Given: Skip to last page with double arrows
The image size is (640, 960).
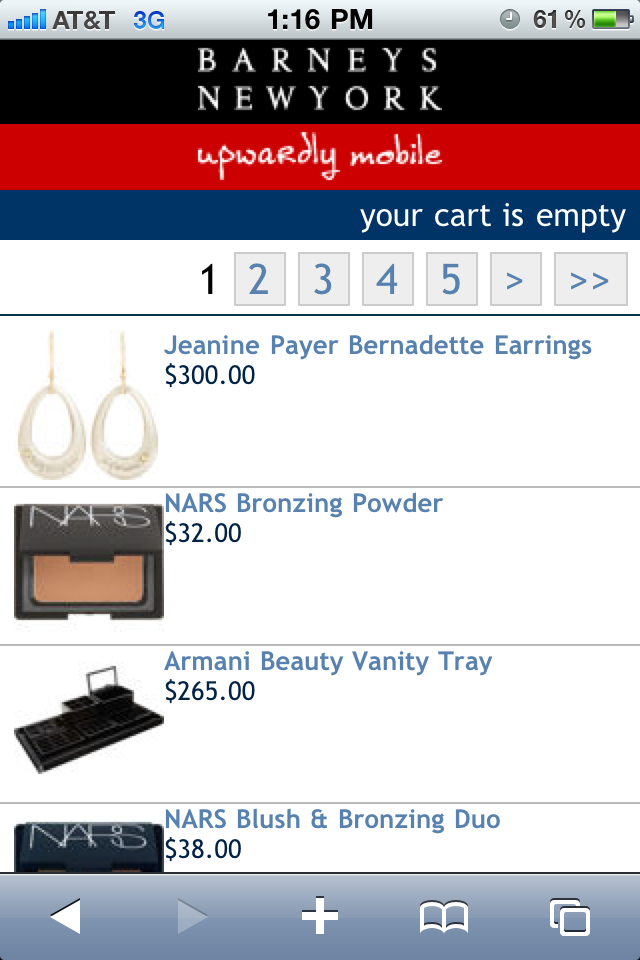Looking at the screenshot, I should [x=590, y=279].
